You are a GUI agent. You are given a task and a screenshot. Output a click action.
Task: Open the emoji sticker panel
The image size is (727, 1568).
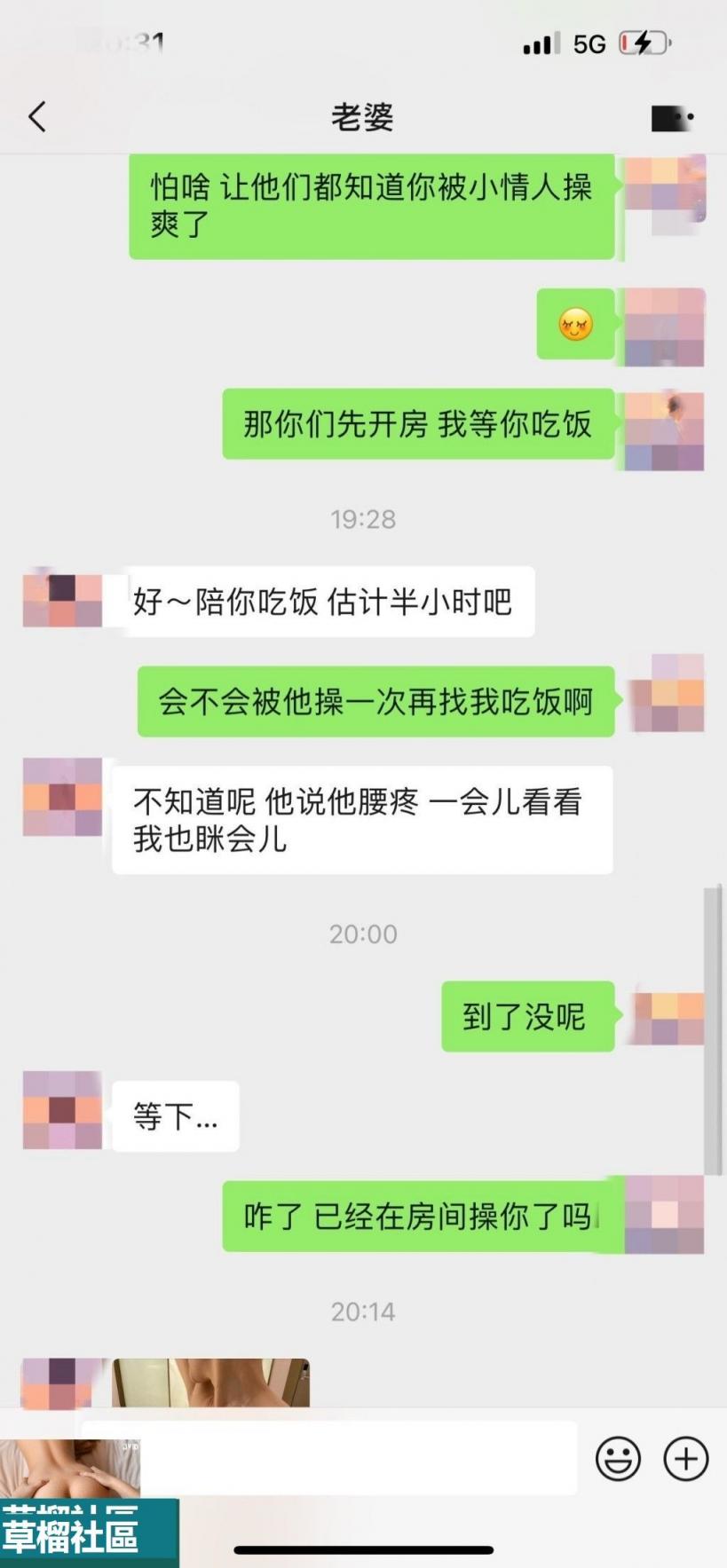point(618,1458)
